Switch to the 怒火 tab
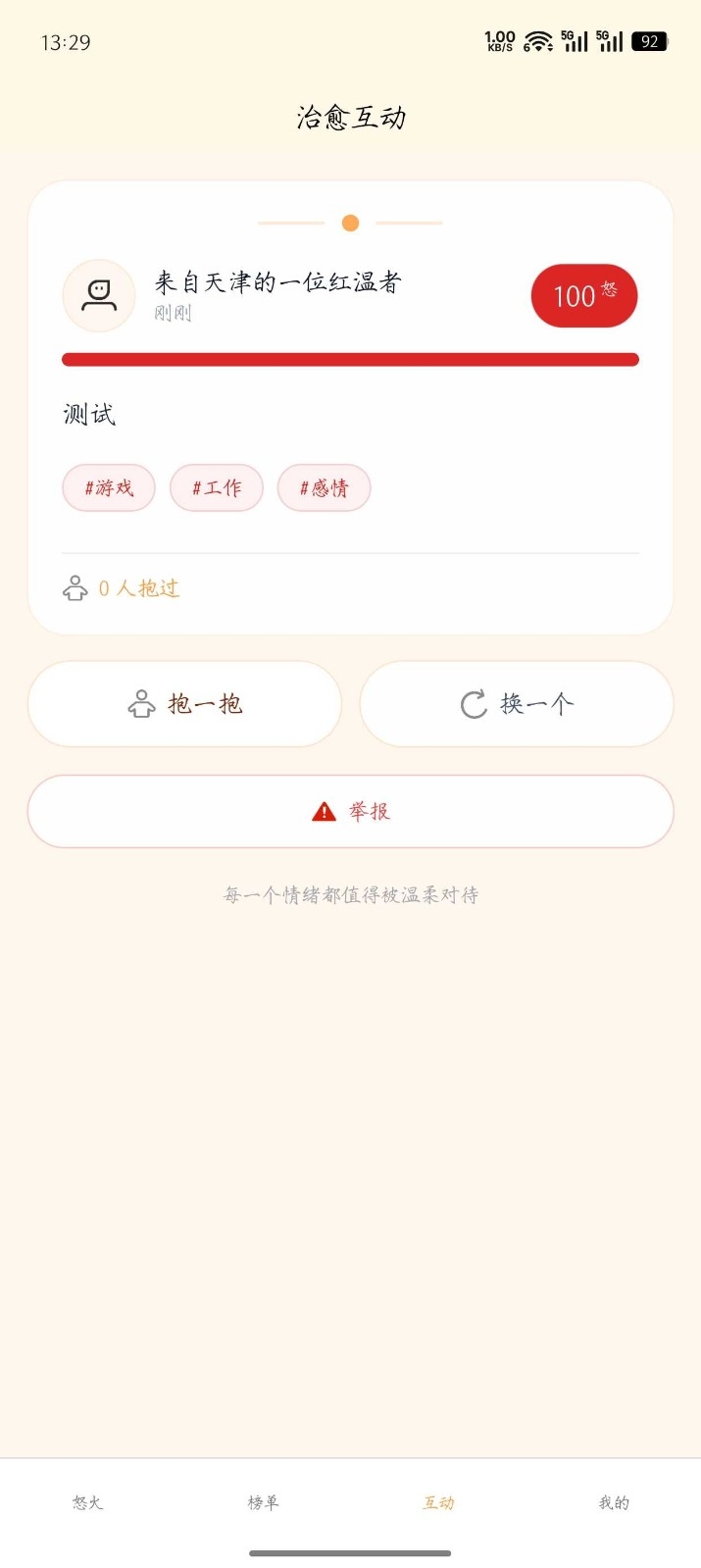The image size is (701, 1568). pos(87,1502)
